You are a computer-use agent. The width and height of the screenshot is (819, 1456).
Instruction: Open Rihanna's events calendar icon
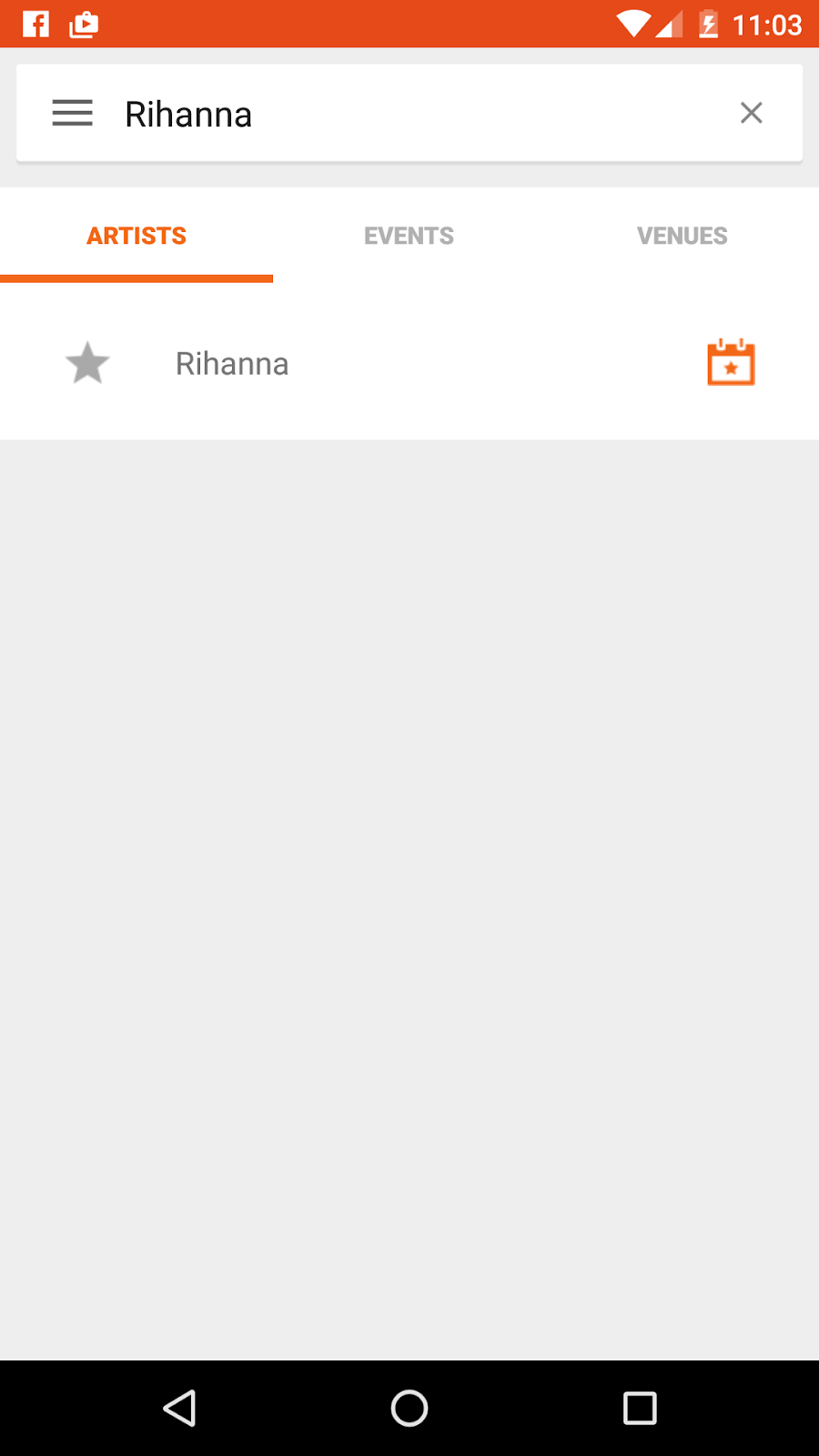[x=731, y=362]
